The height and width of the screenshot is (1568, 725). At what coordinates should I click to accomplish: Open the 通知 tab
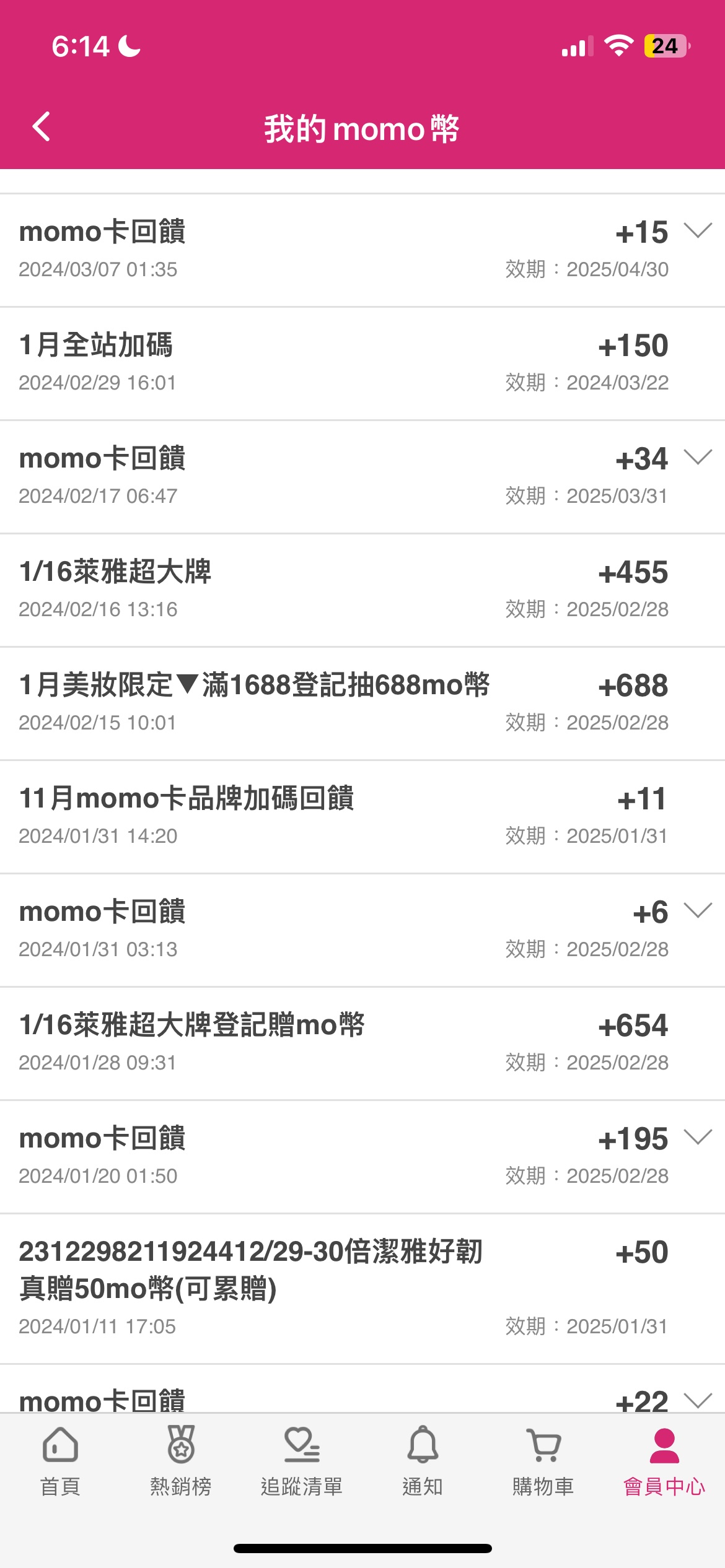[423, 1461]
